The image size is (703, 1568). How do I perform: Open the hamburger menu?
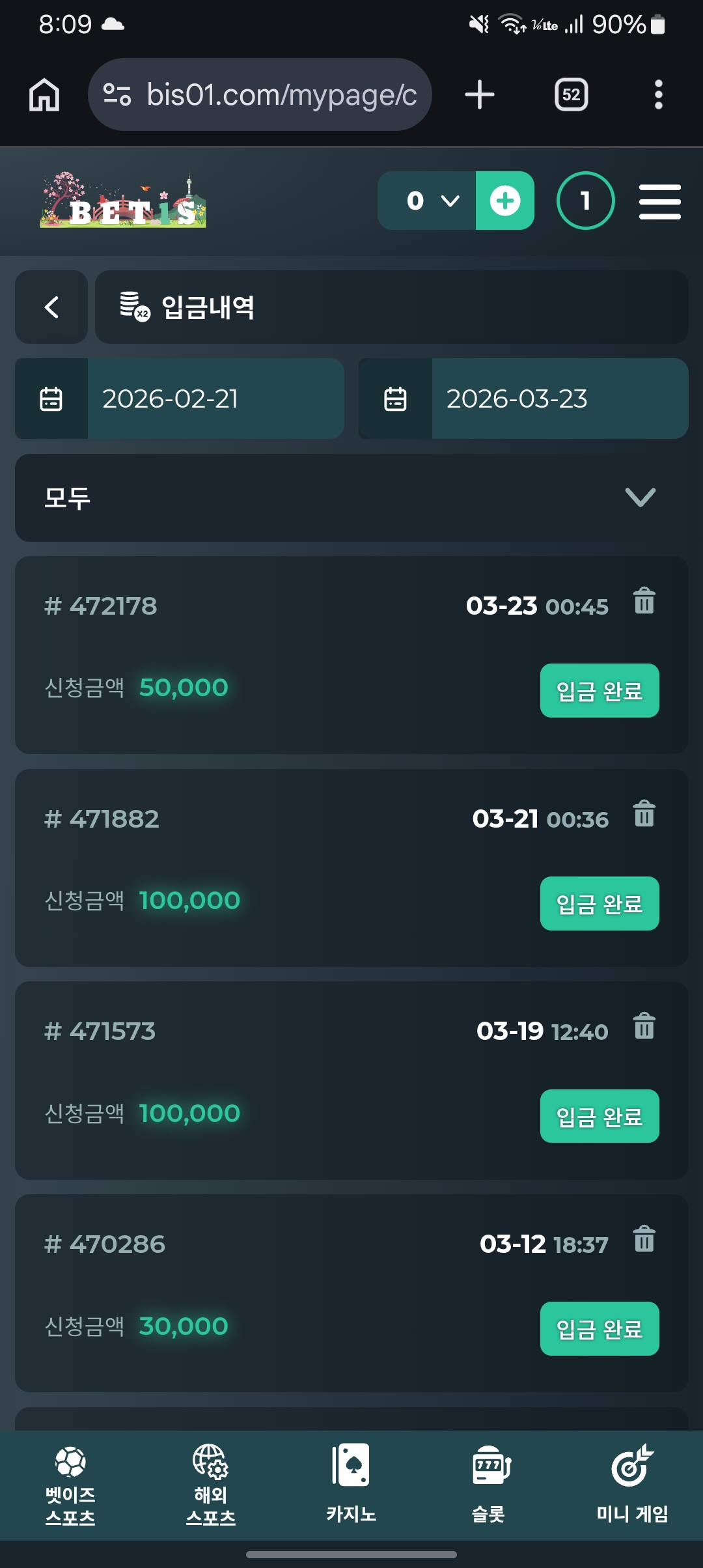pyautogui.click(x=659, y=201)
